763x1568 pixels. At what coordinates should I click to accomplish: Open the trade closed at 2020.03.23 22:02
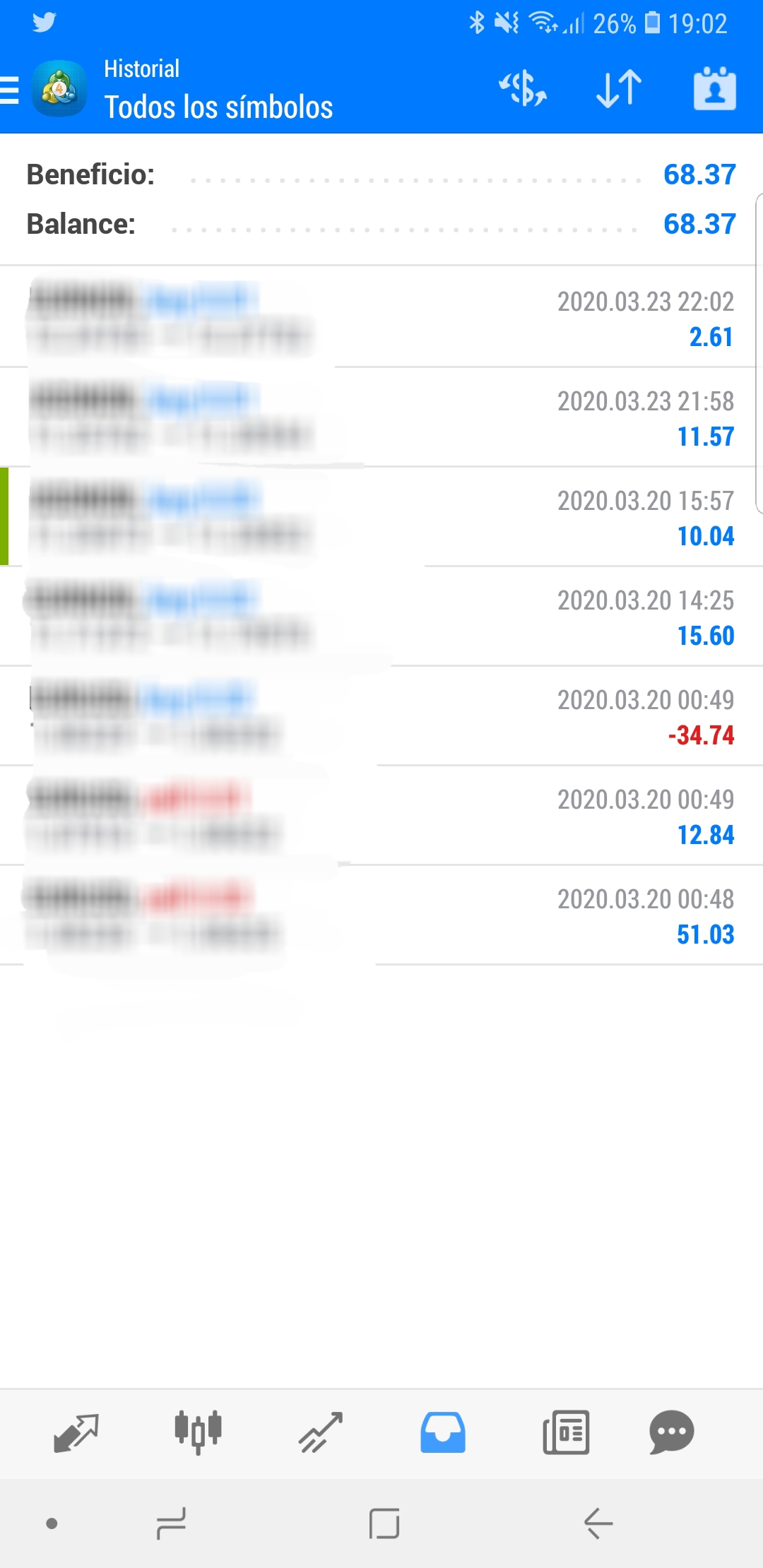click(x=381, y=318)
